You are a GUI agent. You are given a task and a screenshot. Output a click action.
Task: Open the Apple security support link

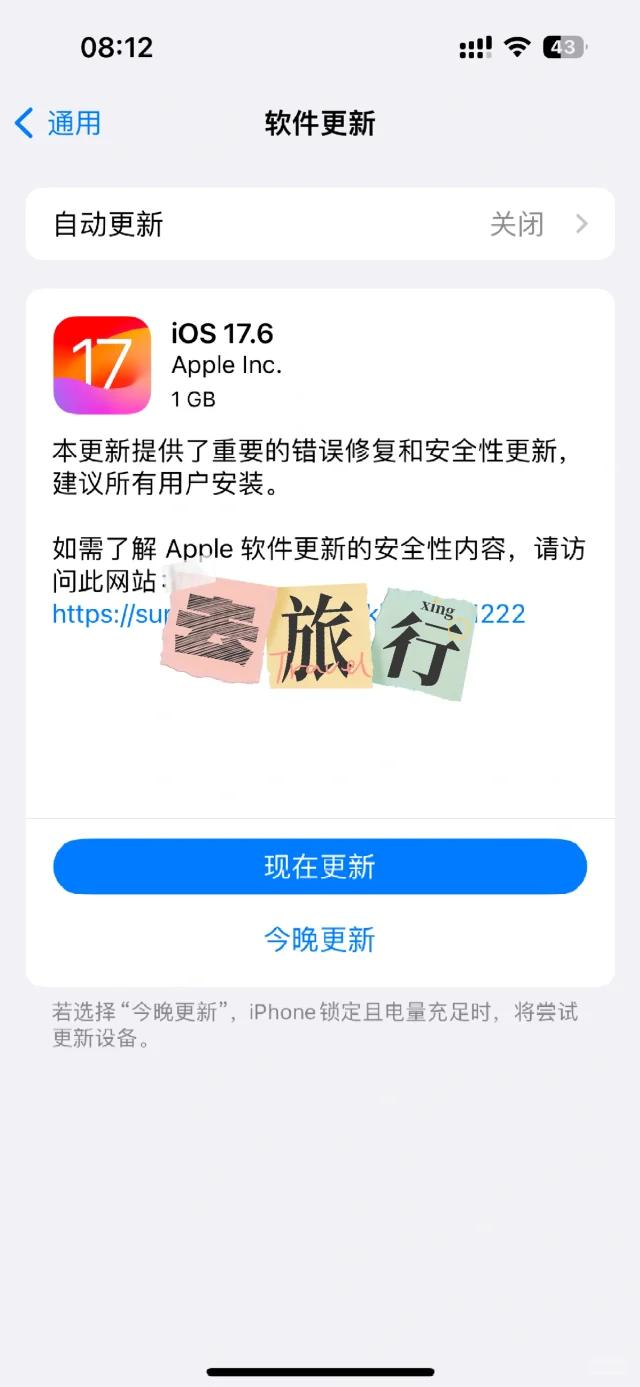(x=110, y=614)
